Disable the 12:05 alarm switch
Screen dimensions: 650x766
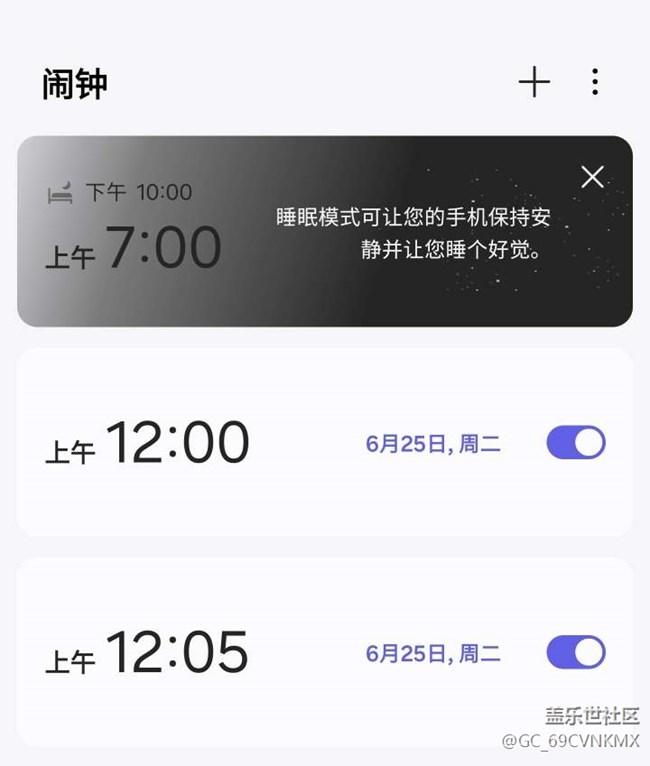[575, 653]
